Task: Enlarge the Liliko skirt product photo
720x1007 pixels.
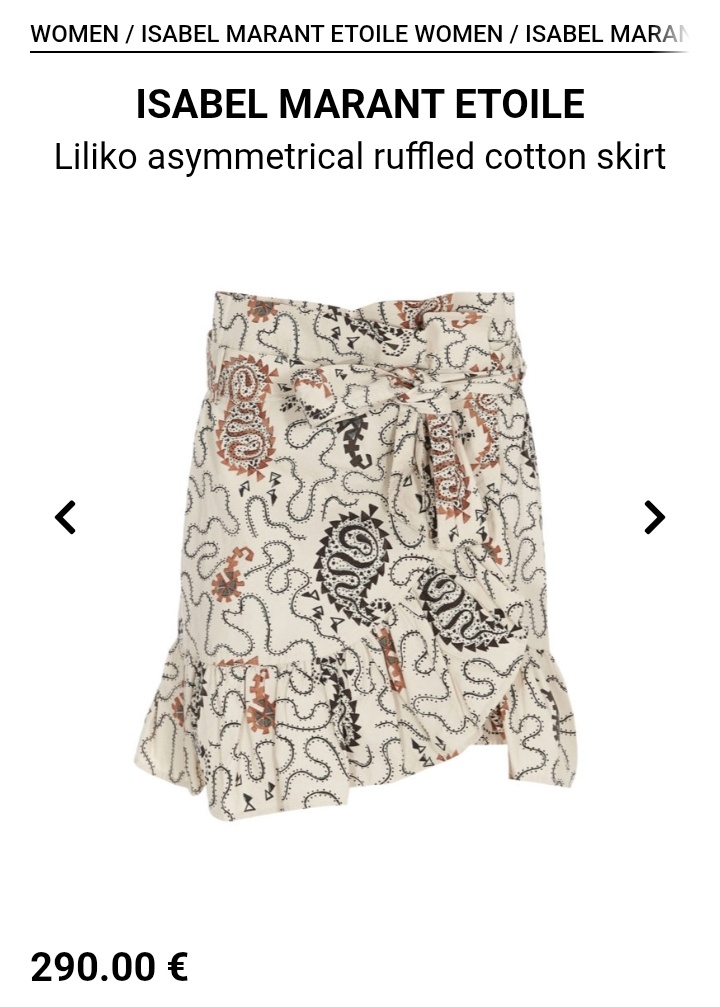Action: coord(360,555)
